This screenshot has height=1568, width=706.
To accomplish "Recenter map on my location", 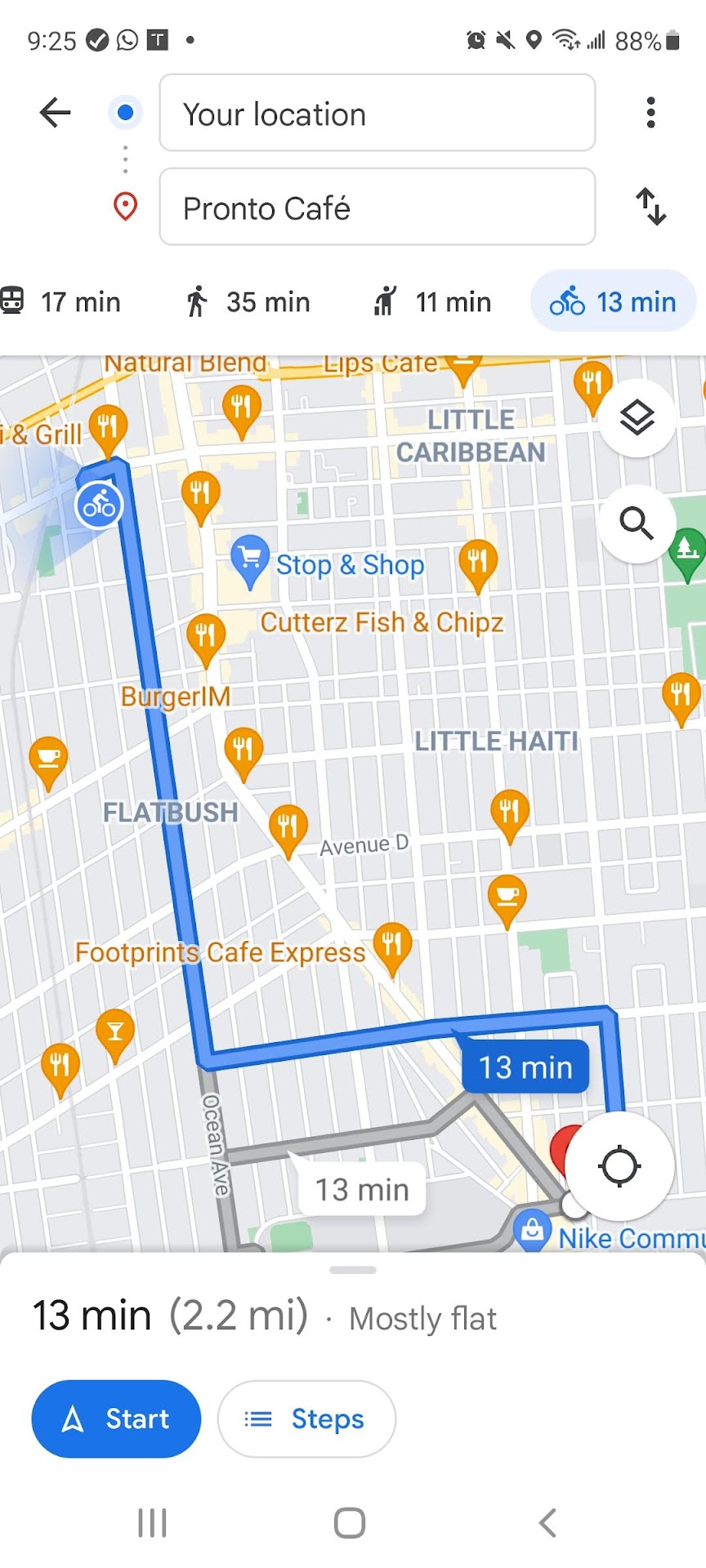I will pos(619,1165).
